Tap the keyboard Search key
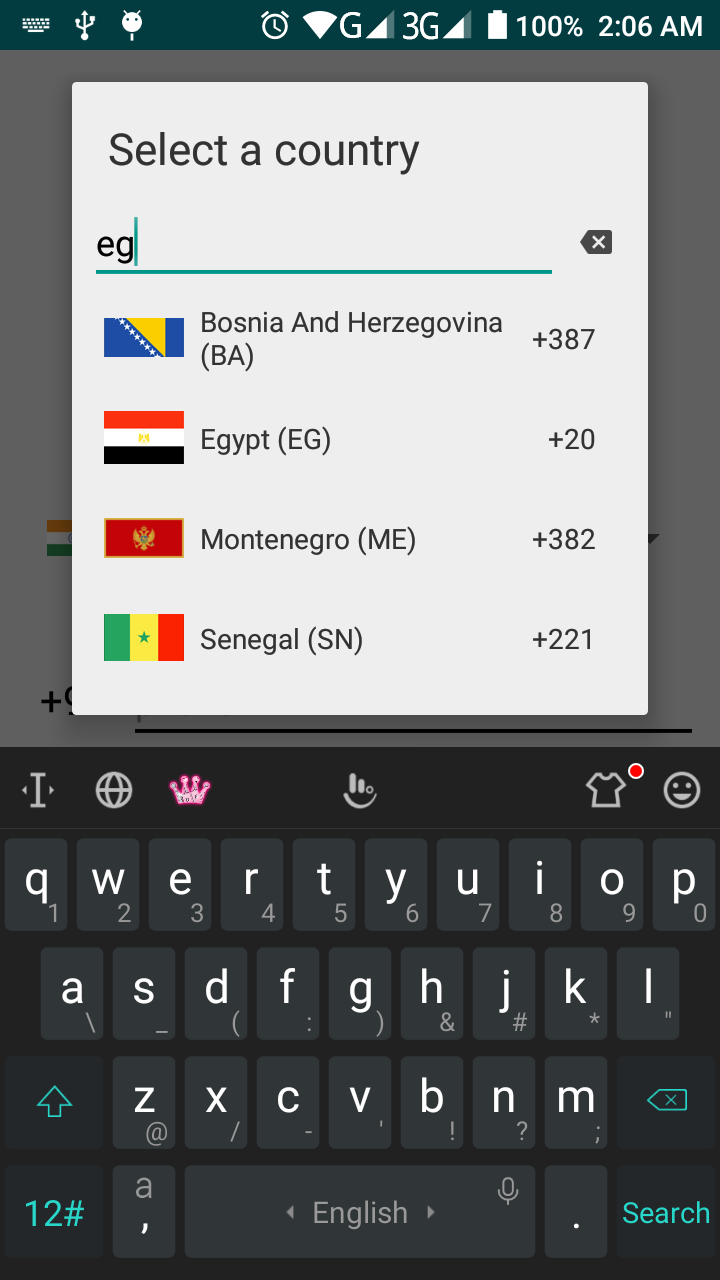 pos(665,1212)
